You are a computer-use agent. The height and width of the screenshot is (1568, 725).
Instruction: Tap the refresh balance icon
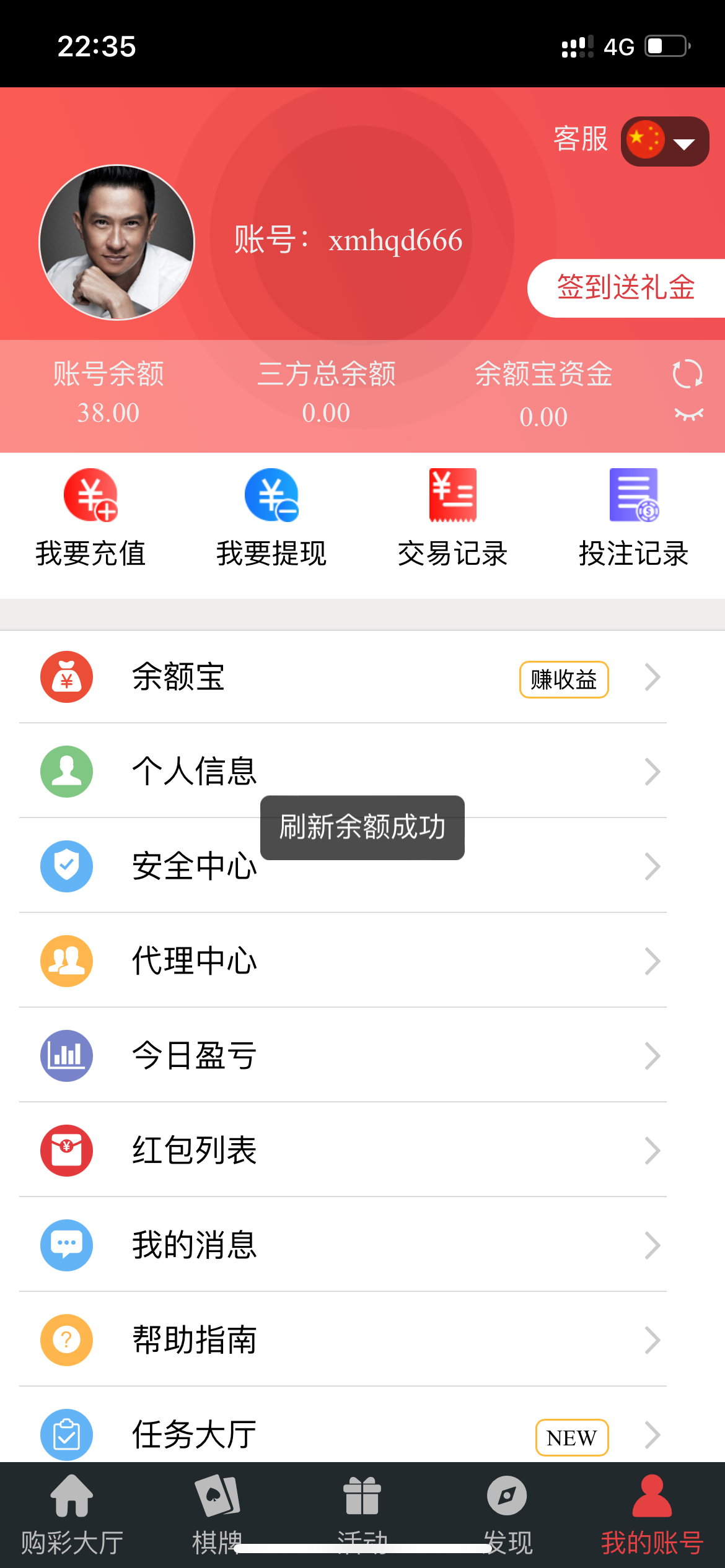pyautogui.click(x=687, y=374)
